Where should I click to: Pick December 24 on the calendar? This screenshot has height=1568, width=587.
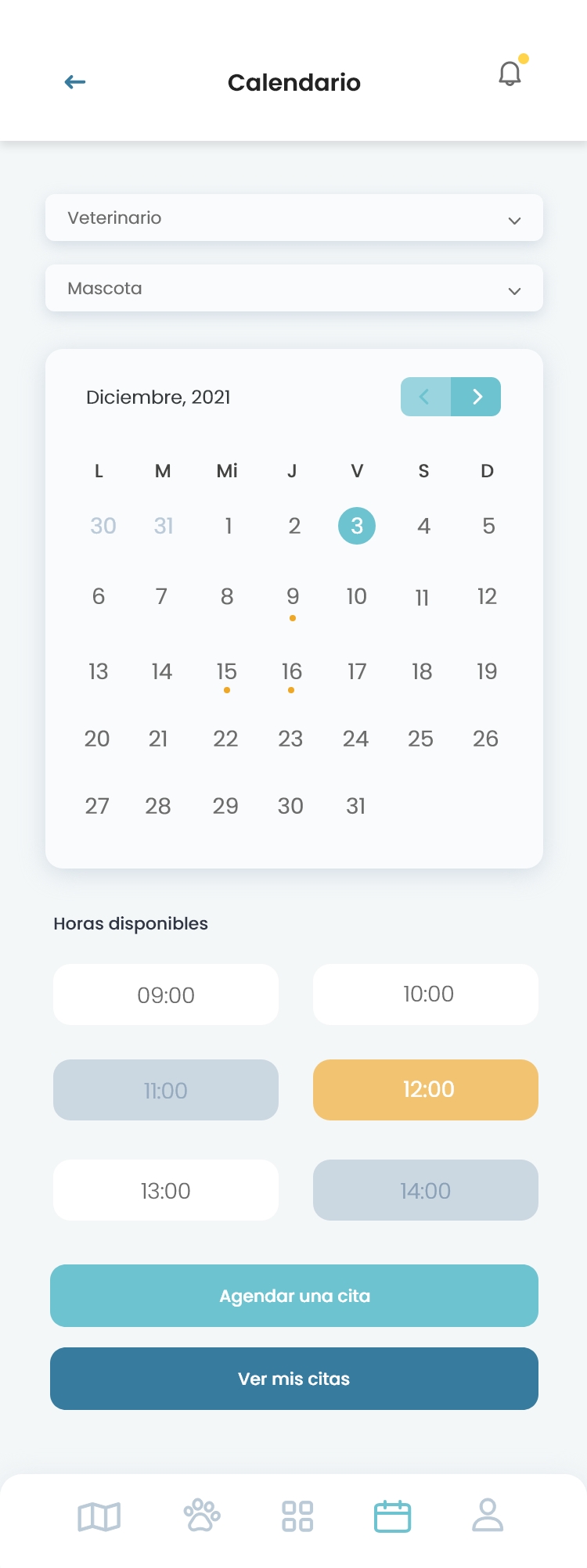coord(355,739)
